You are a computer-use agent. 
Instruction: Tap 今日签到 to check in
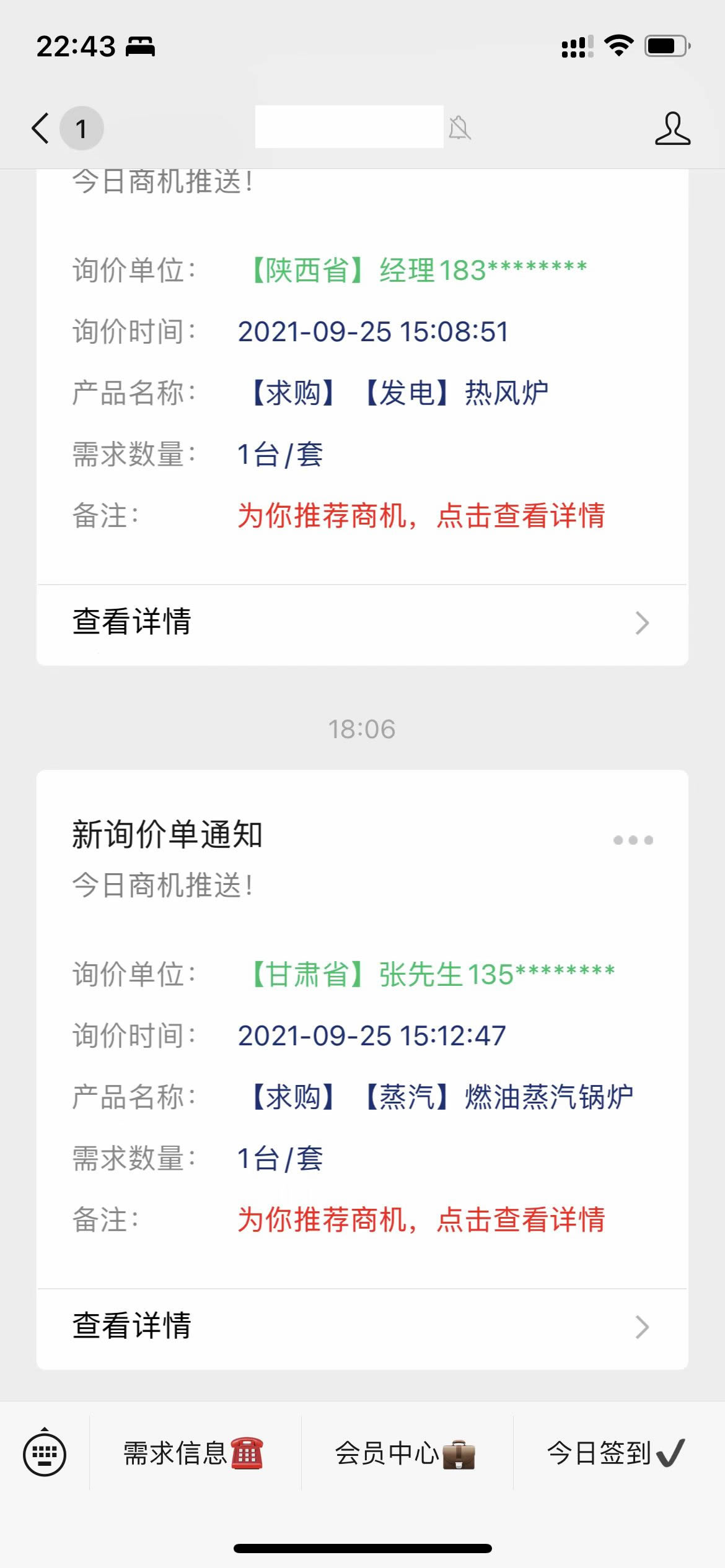tap(617, 1453)
